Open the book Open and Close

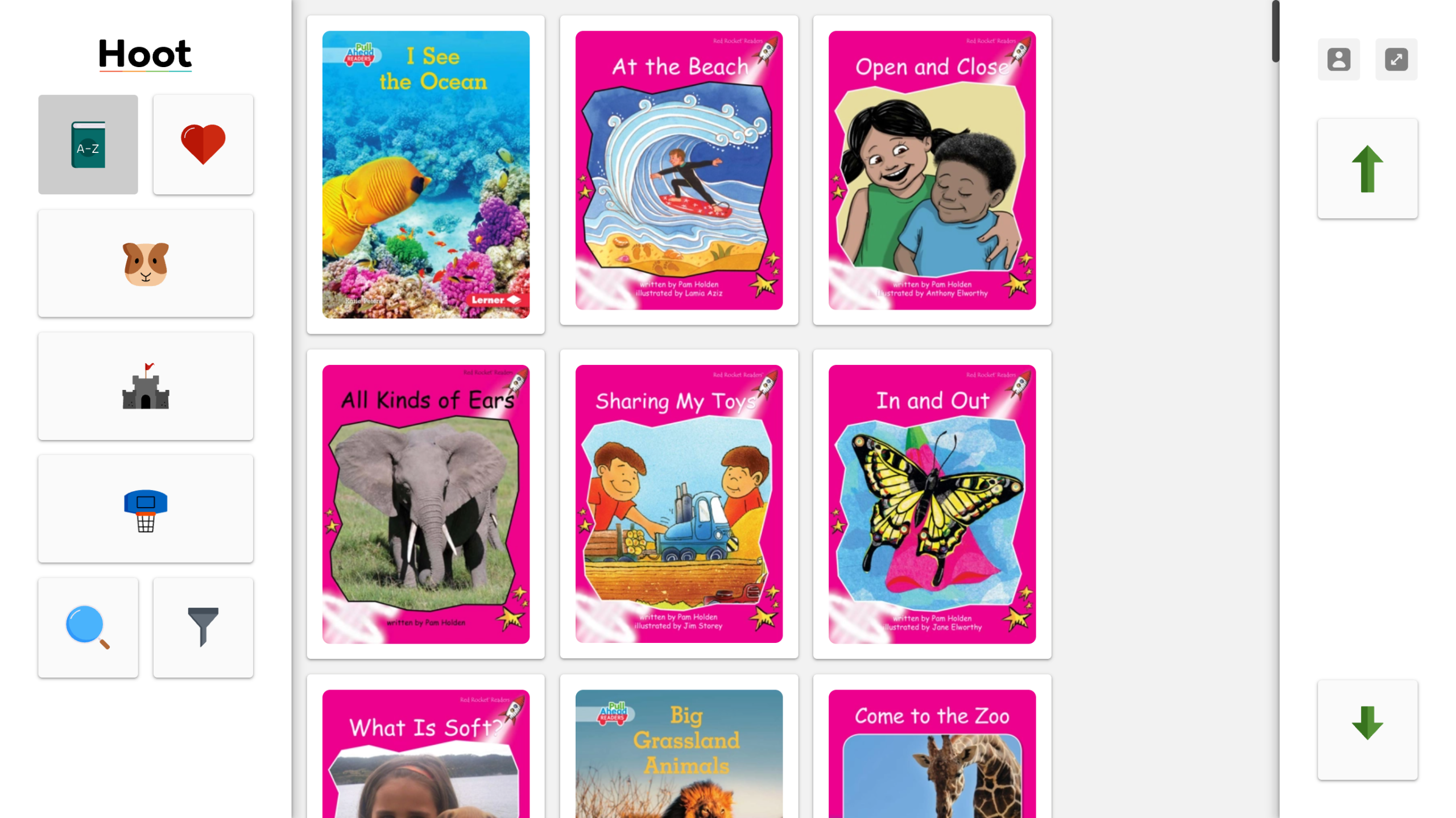point(932,170)
